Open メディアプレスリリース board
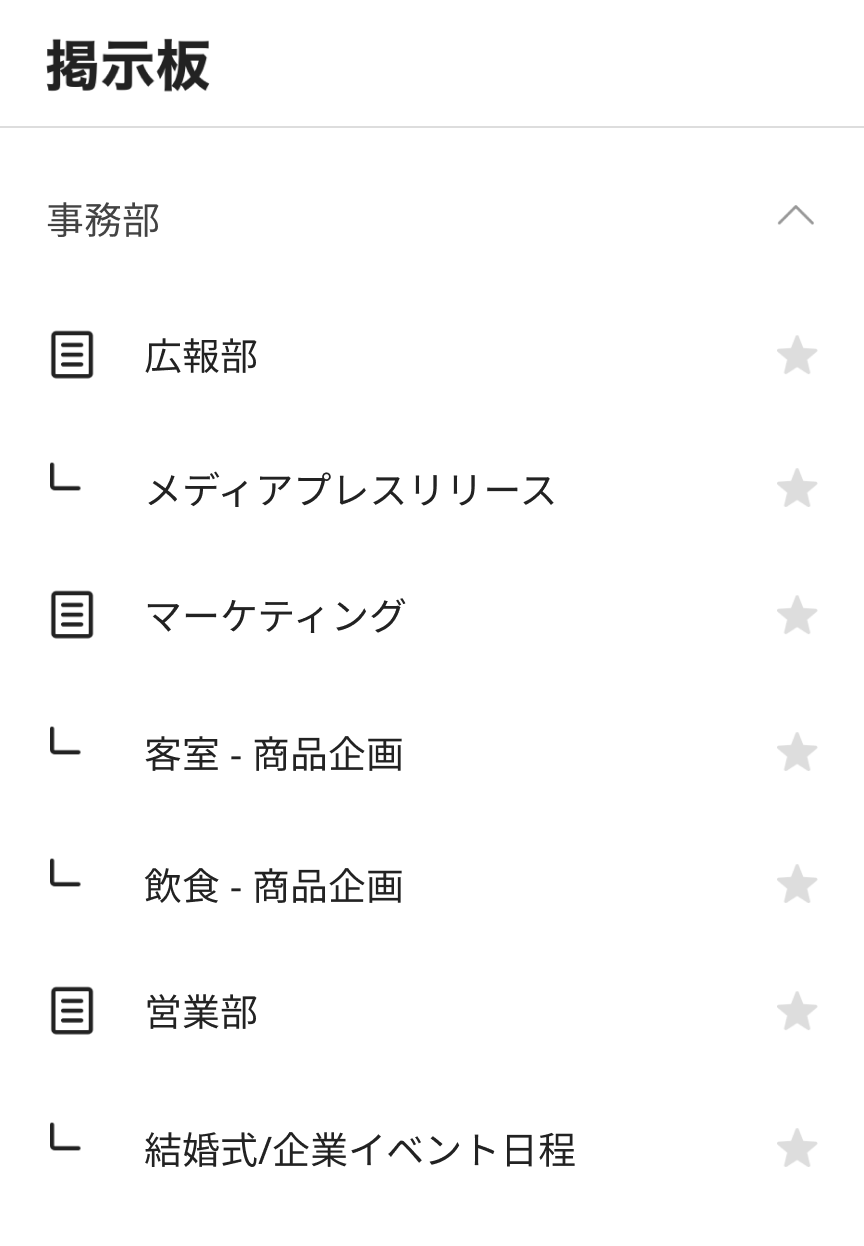The image size is (864, 1246). pos(350,490)
